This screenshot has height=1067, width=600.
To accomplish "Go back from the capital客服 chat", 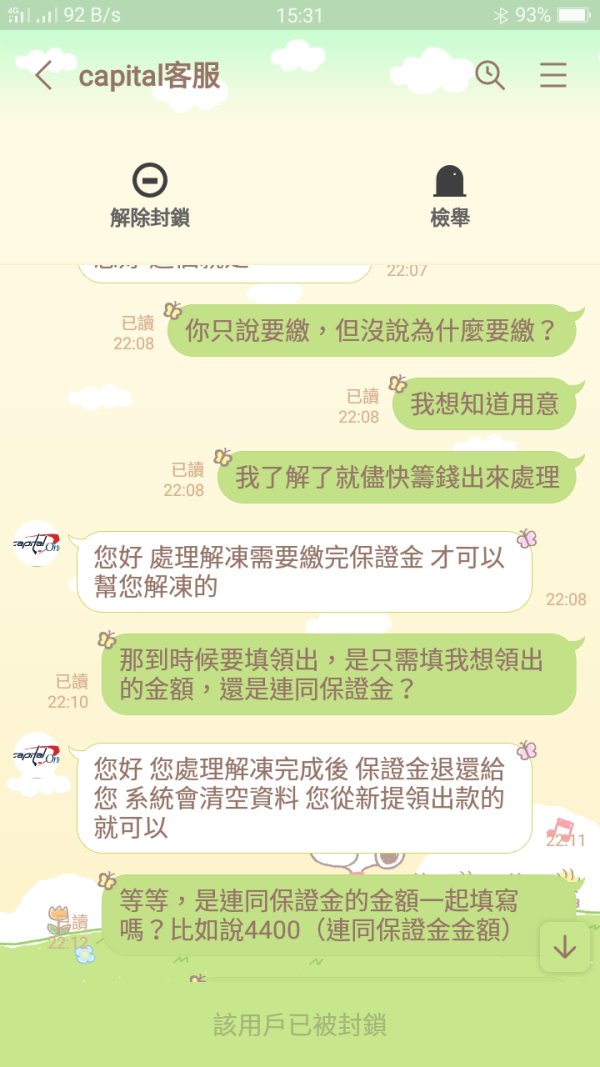I will (44, 76).
